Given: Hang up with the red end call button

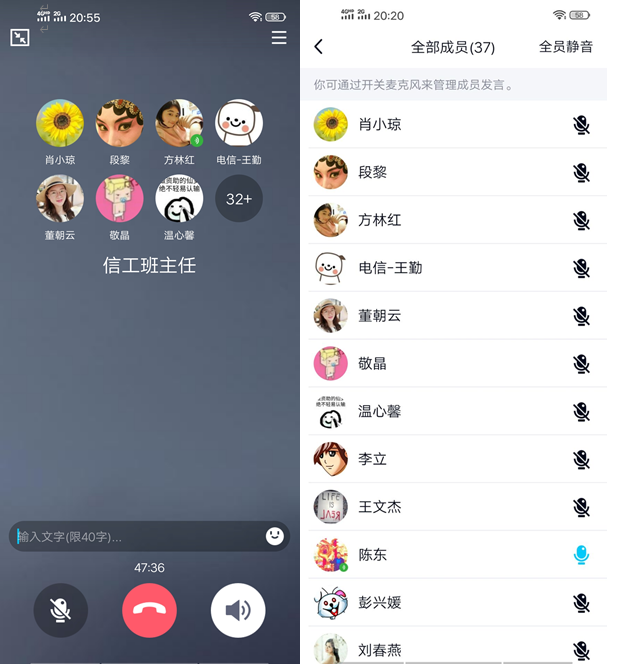Looking at the screenshot, I should click(x=150, y=610).
